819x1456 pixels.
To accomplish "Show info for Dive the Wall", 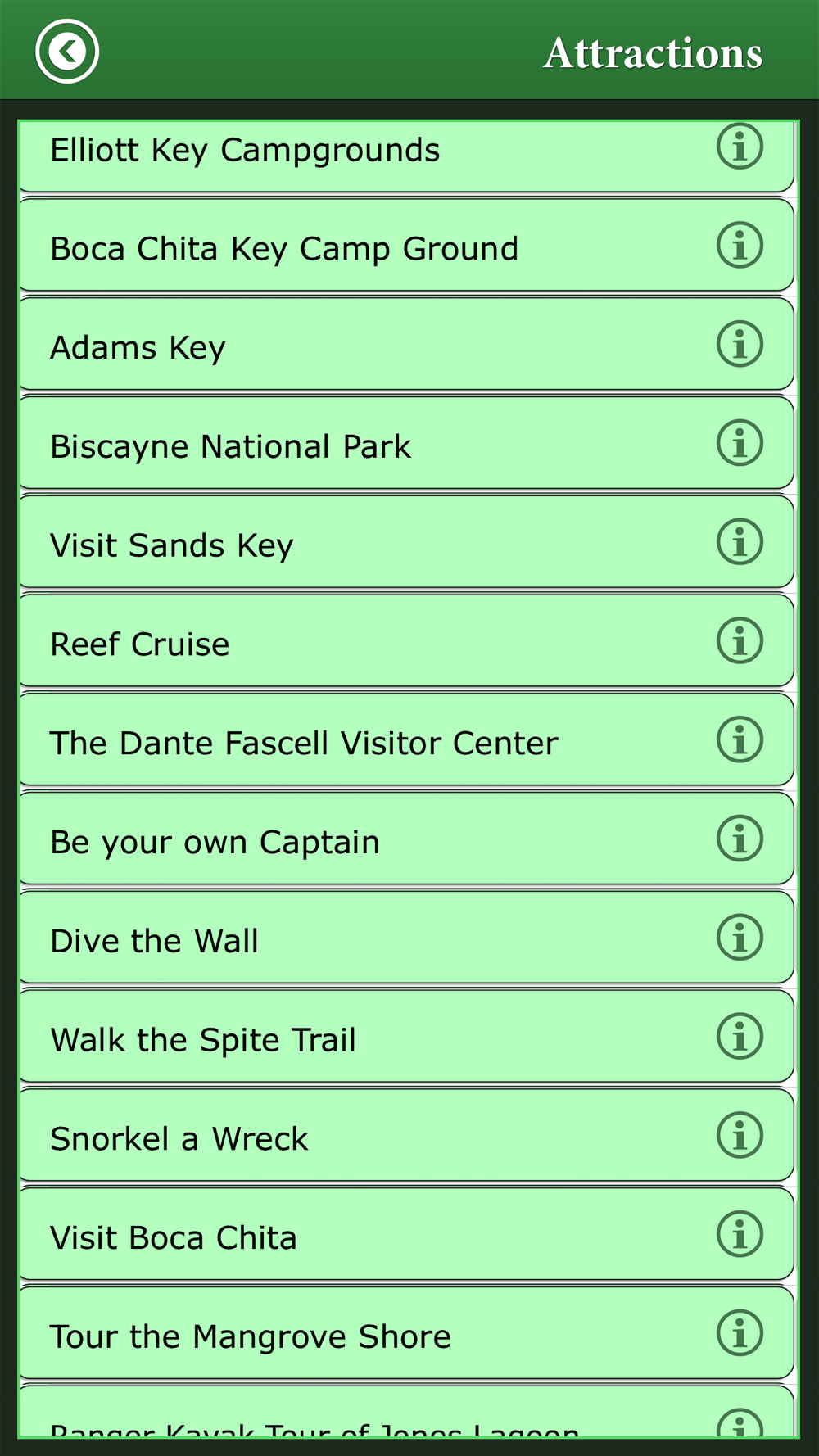I will pos(740,938).
